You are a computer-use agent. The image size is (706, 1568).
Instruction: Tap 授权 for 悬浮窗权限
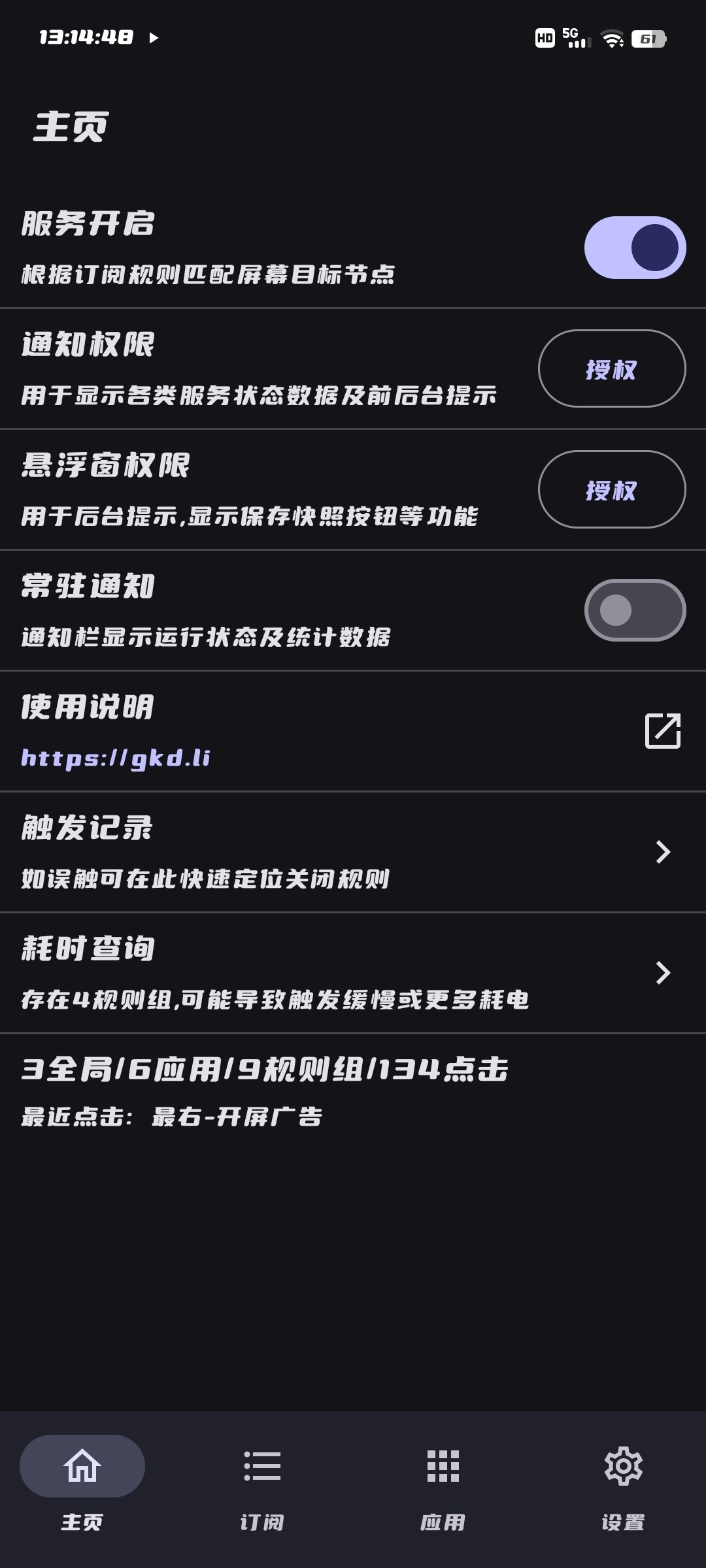point(611,490)
